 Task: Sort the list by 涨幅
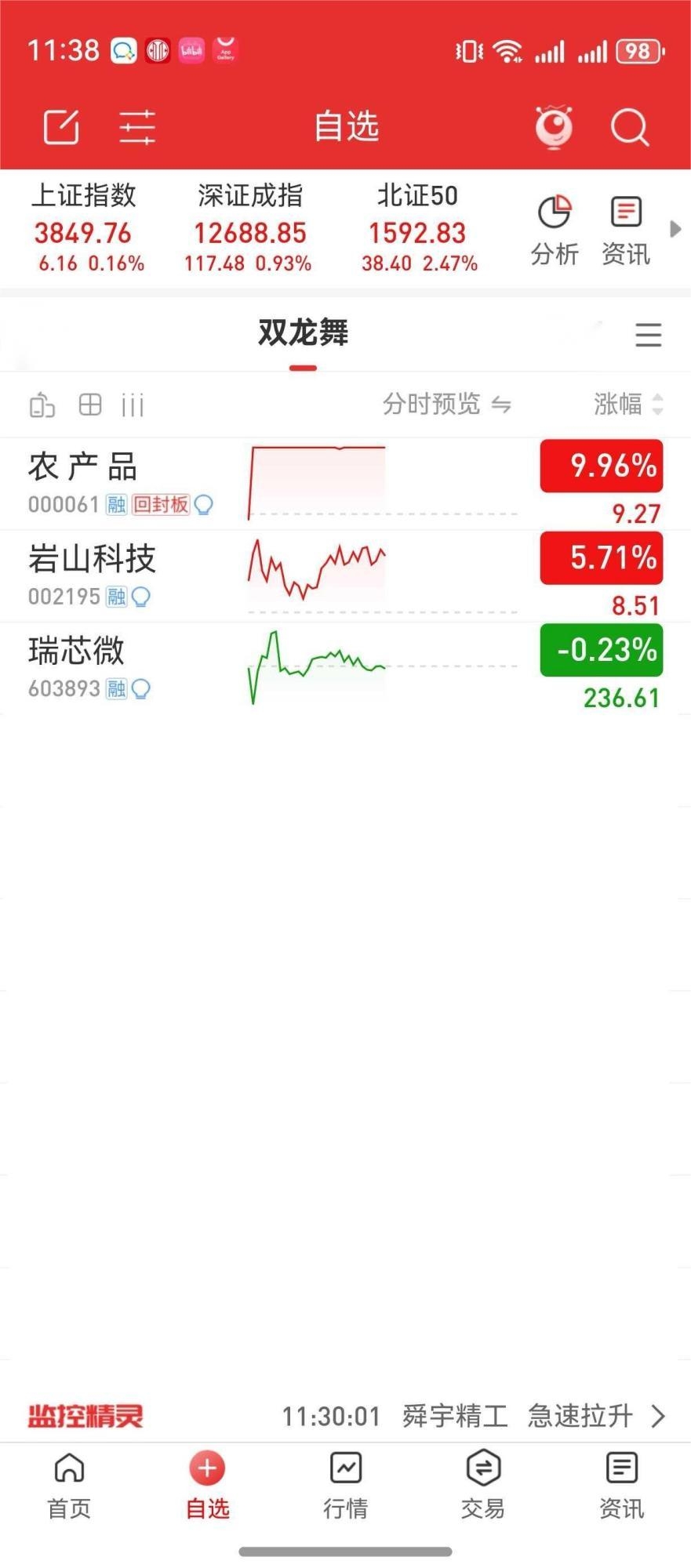click(627, 405)
